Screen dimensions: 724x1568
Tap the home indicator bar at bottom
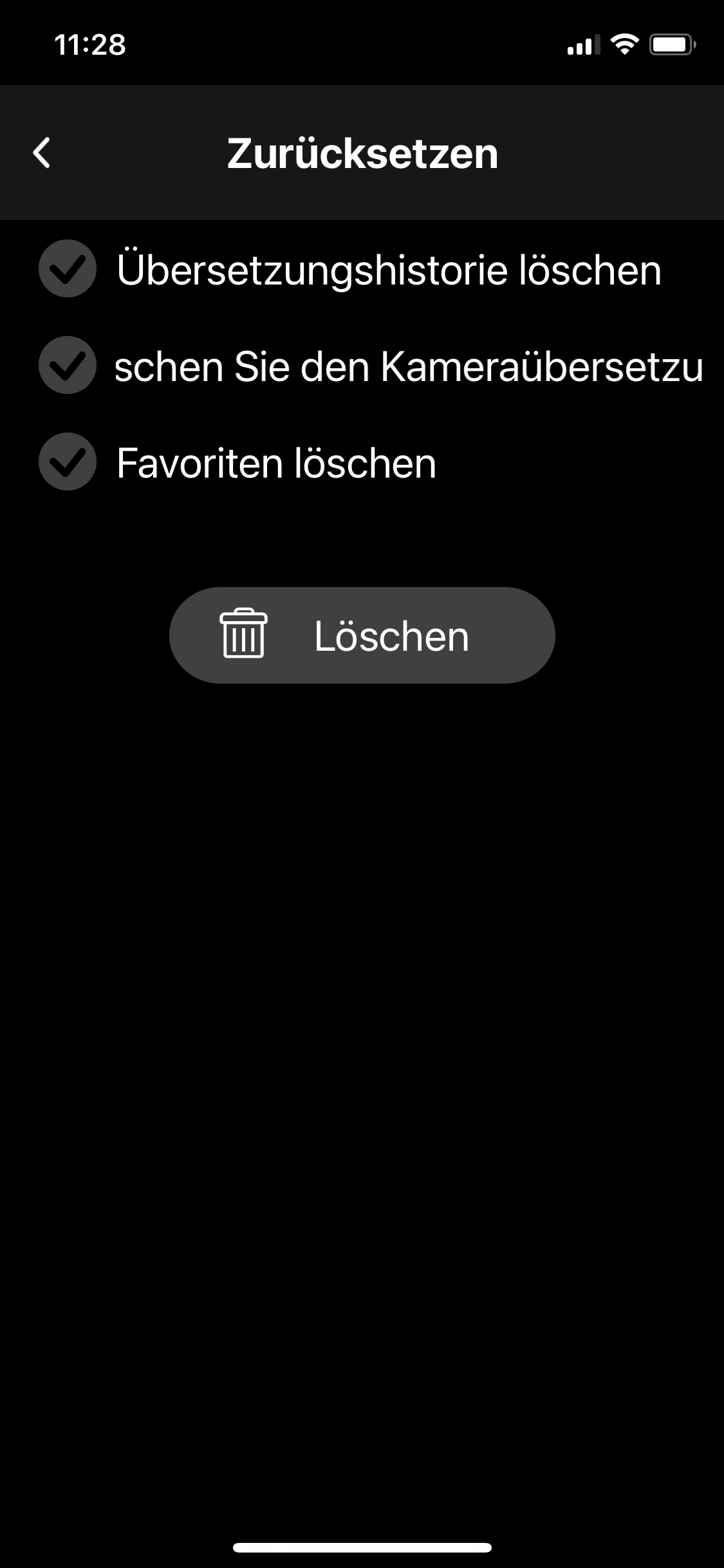coord(362,1545)
